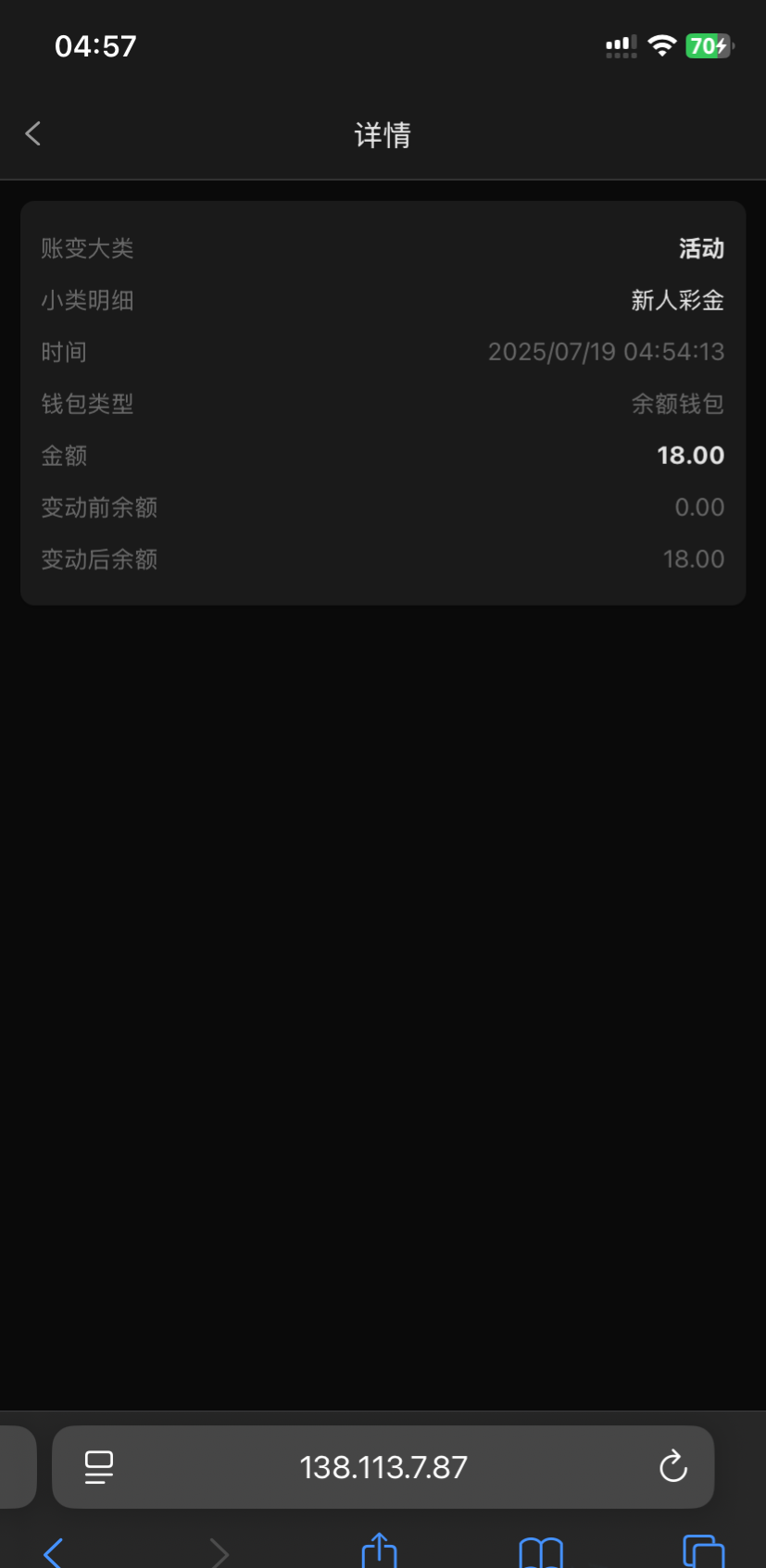The image size is (766, 1568).
Task: Open the page format menu icon
Action: [99, 1467]
